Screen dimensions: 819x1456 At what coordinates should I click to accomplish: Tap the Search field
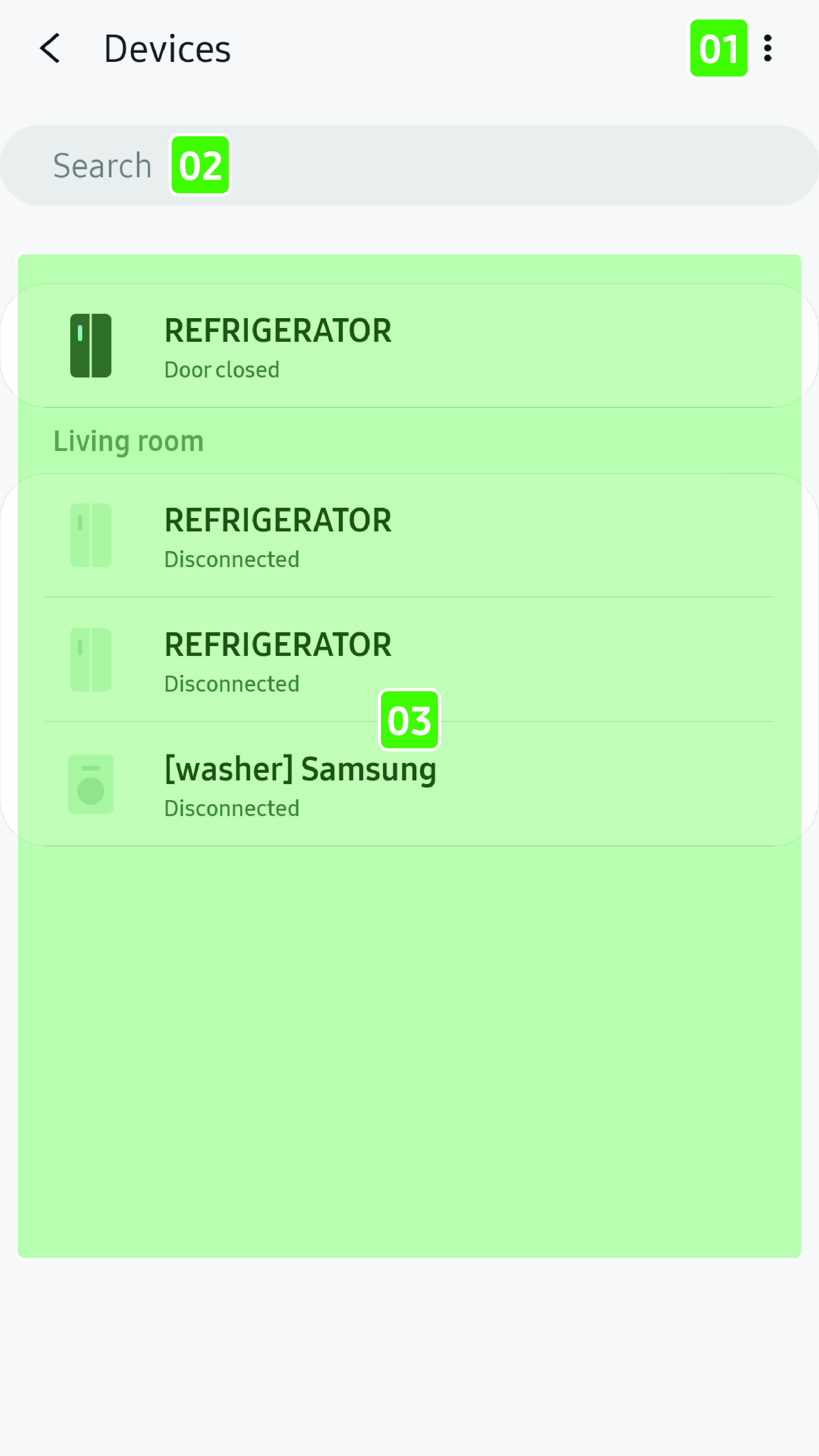(x=409, y=165)
